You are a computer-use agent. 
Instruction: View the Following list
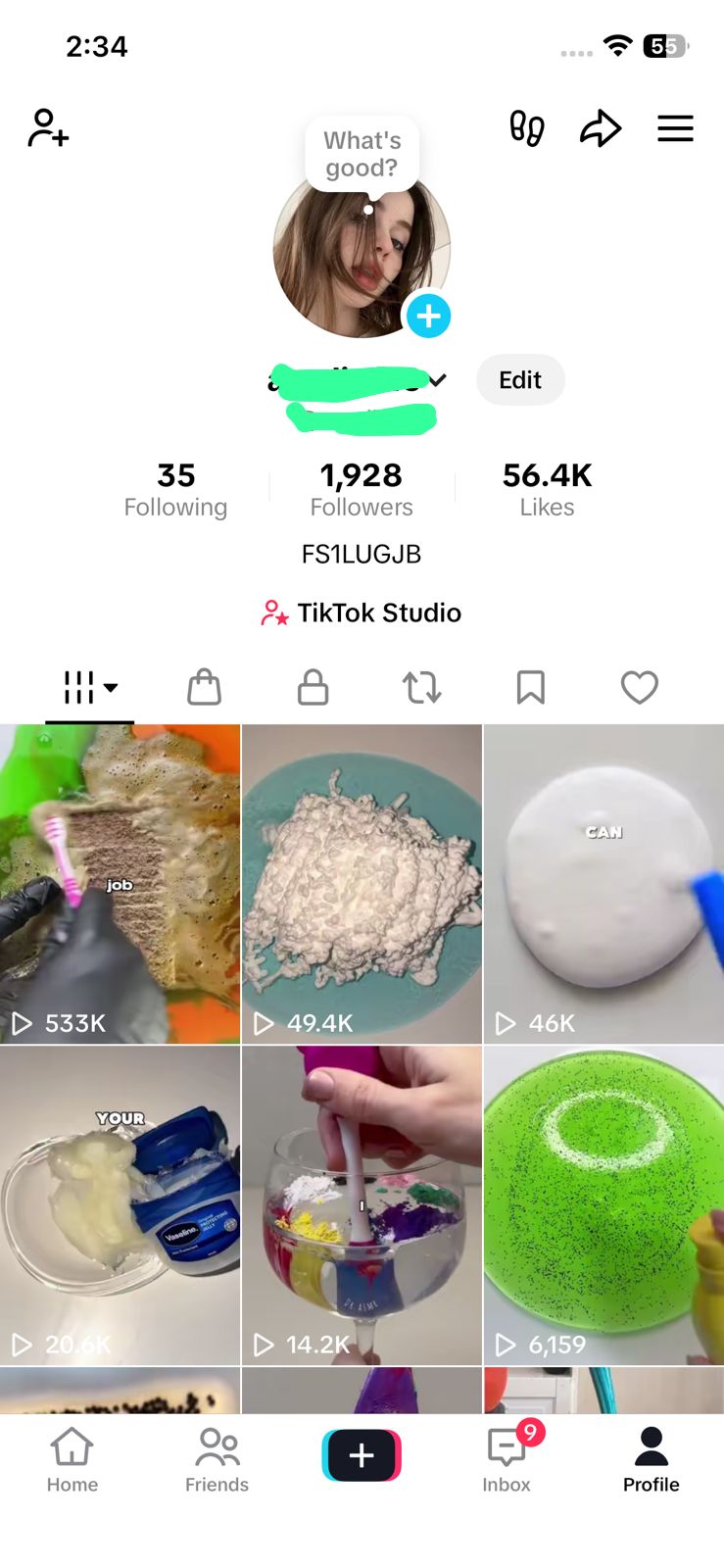[175, 489]
